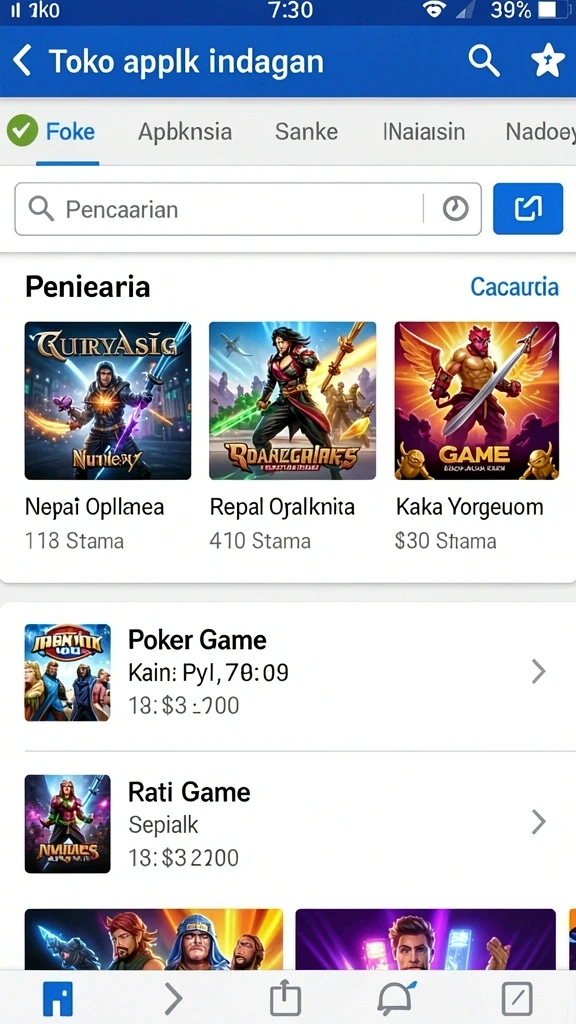This screenshot has width=576, height=1024.
Task: Tap the share icon in bottom bar
Action: pos(285,999)
